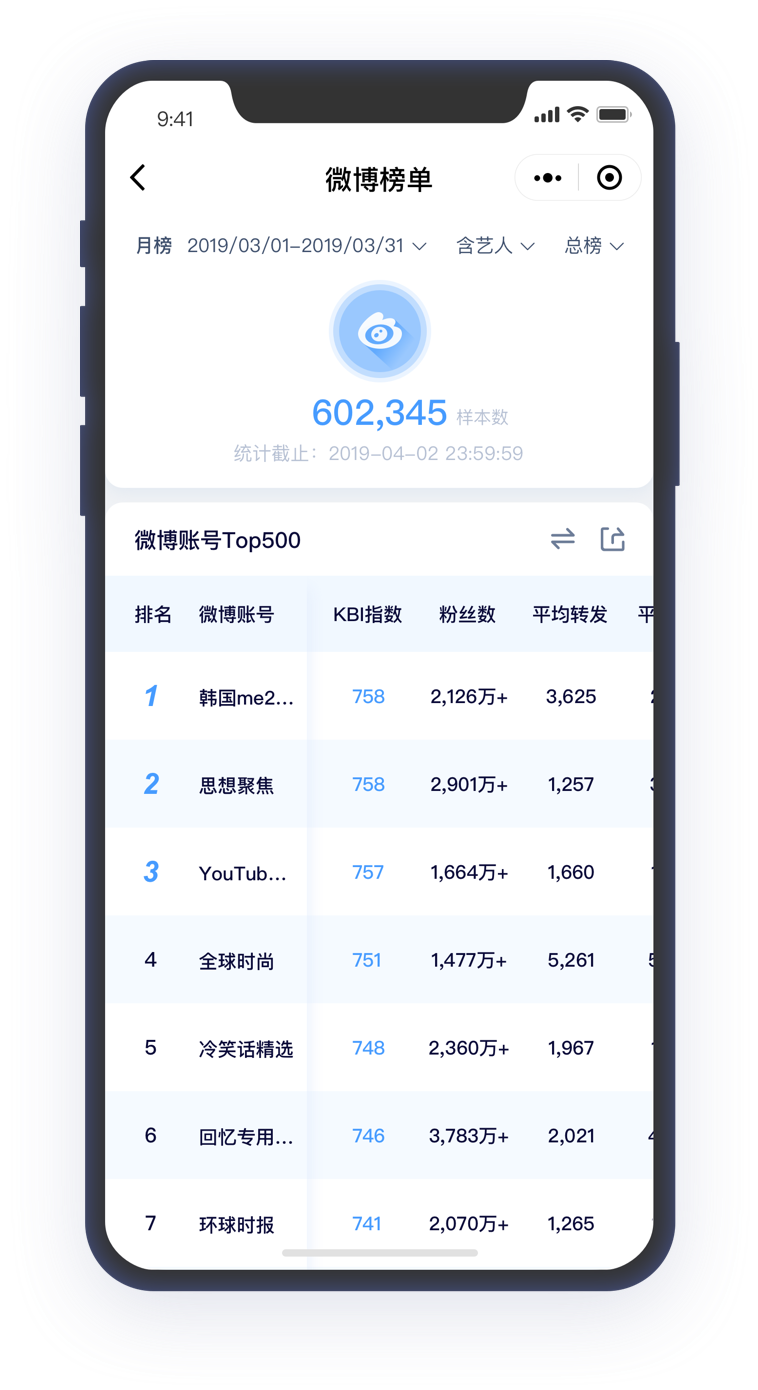This screenshot has height=1390, width=758.
Task: Open the 回忆专用… account row
Action: 246,1137
